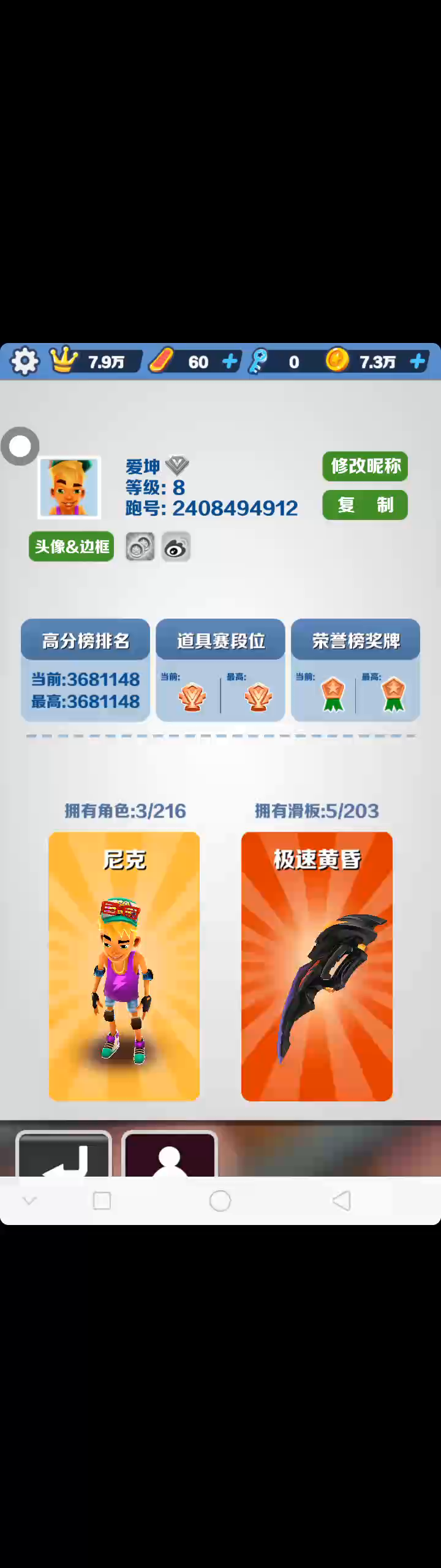Add more coins with the plus
The height and width of the screenshot is (1568, 441).
click(x=418, y=361)
